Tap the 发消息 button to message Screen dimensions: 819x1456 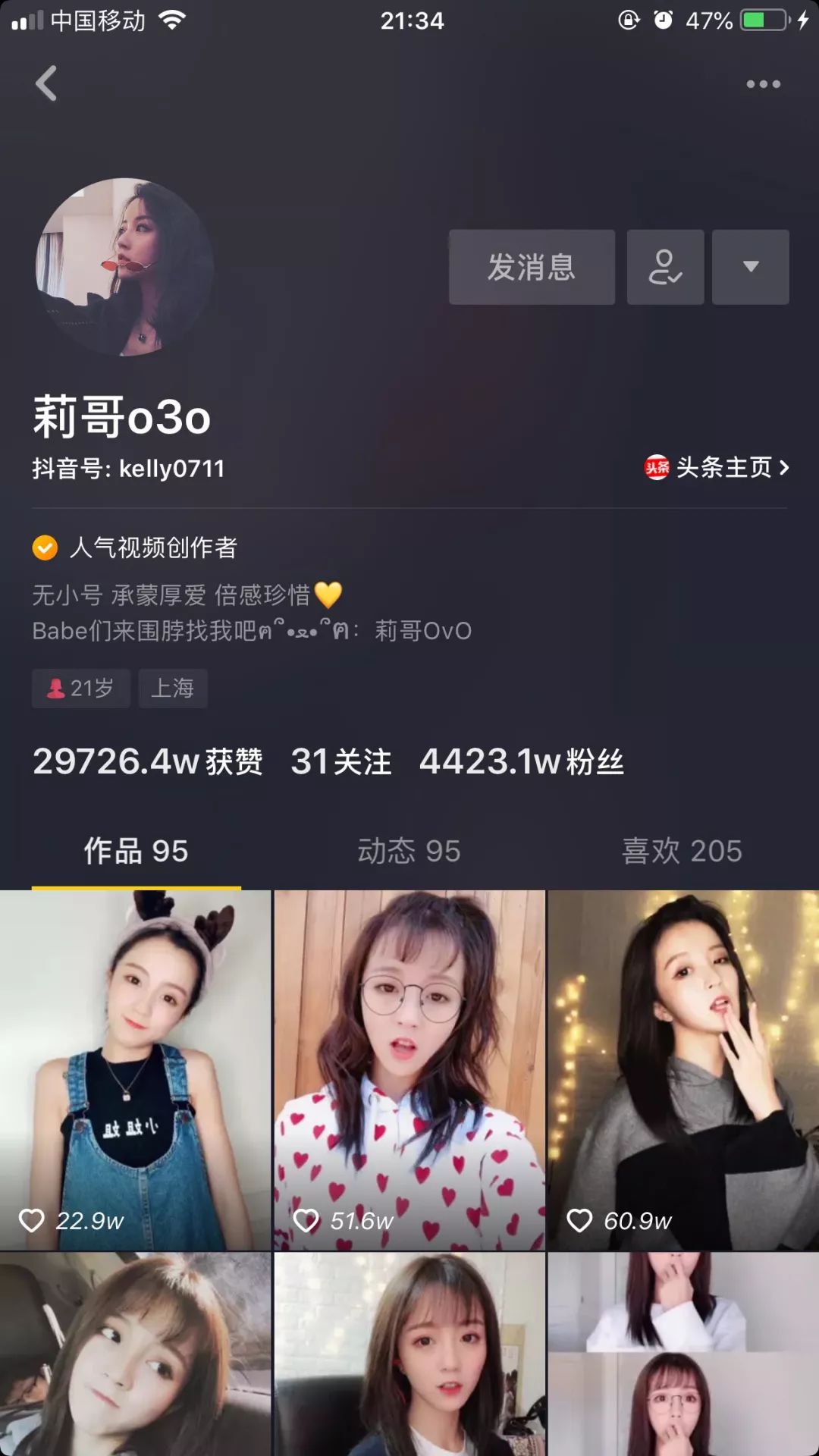(531, 267)
